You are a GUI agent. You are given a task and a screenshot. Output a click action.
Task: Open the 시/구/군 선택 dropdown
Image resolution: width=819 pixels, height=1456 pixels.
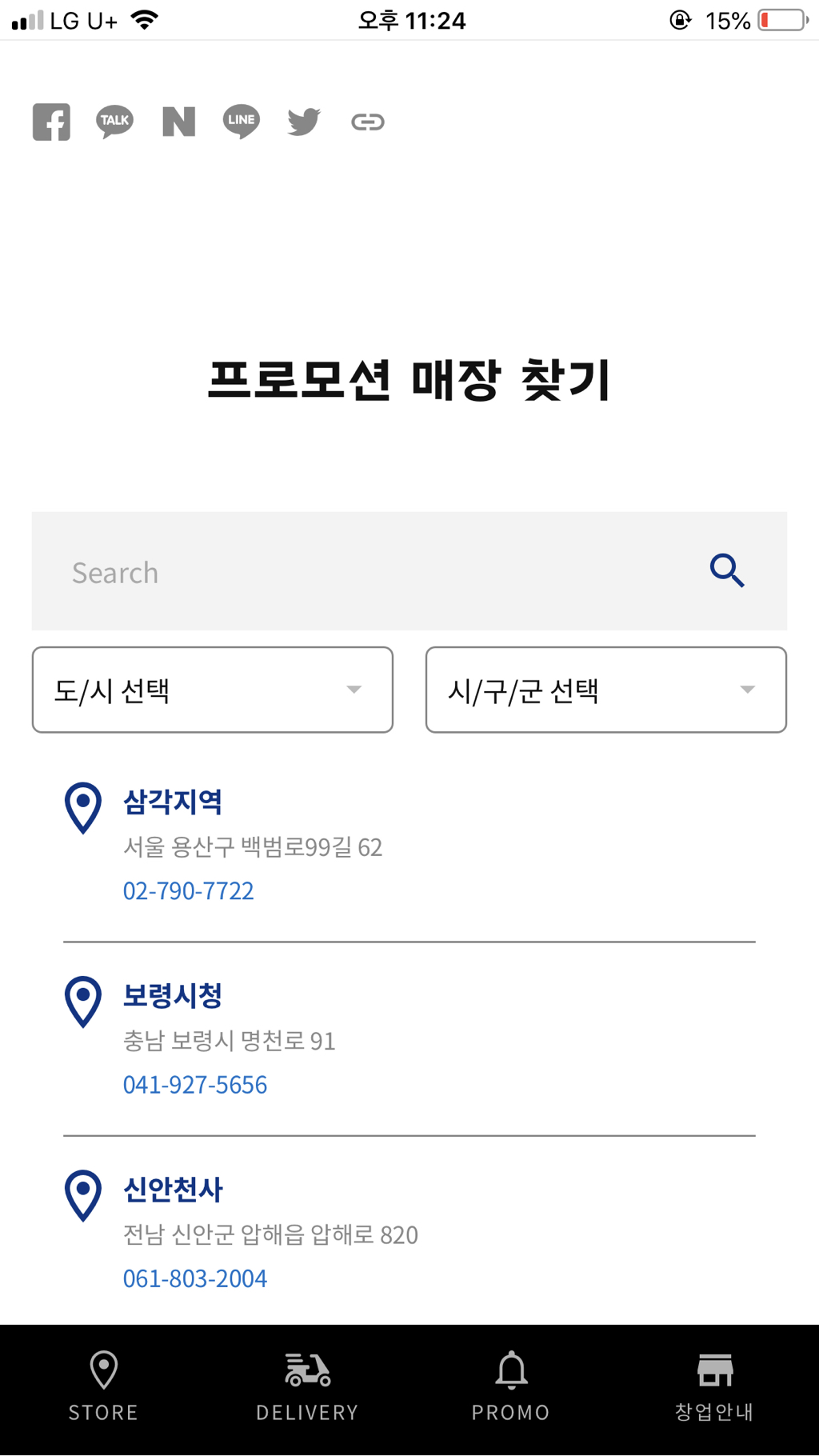pos(606,690)
